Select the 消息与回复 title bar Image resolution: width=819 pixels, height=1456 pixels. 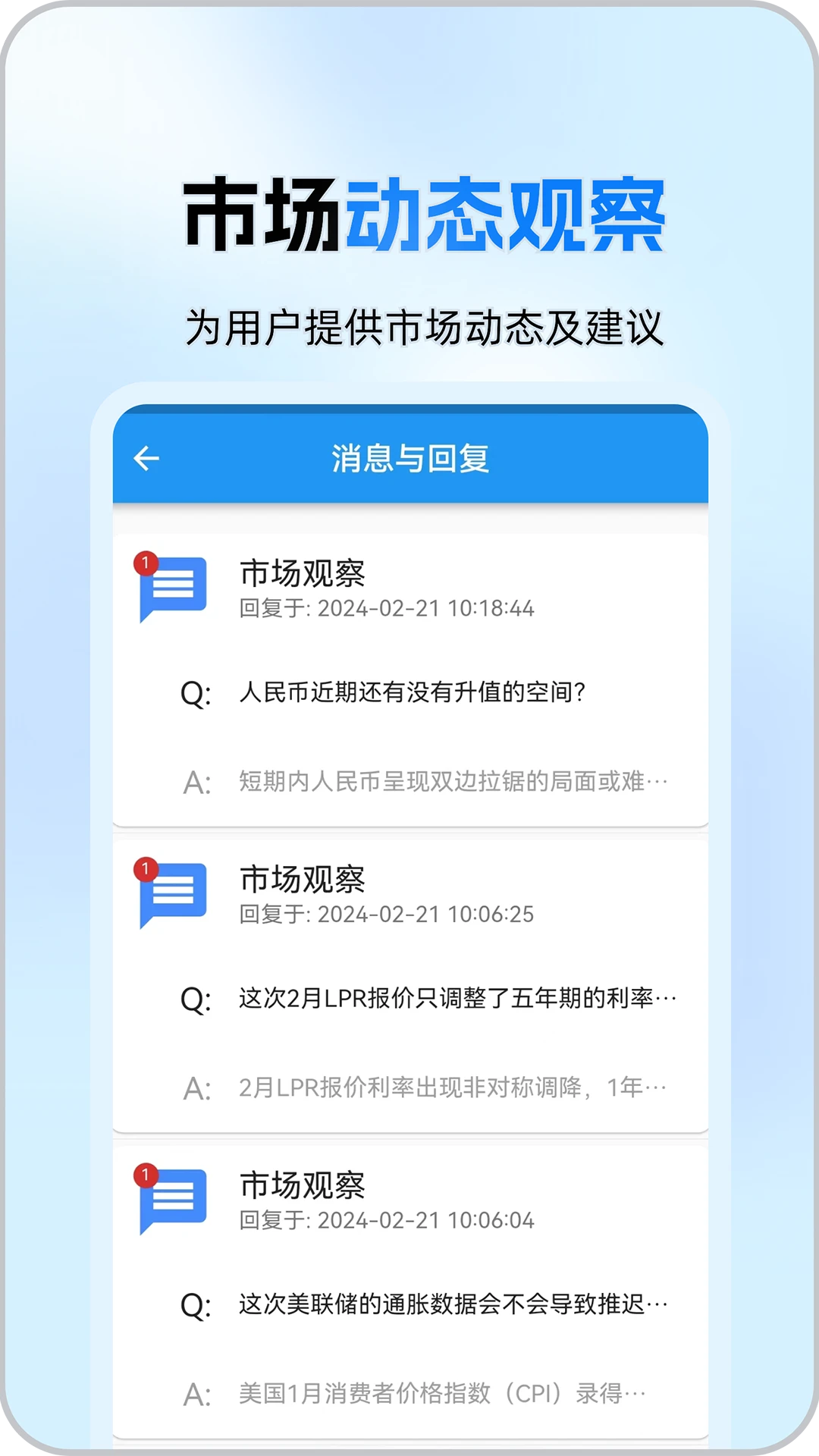point(409,457)
